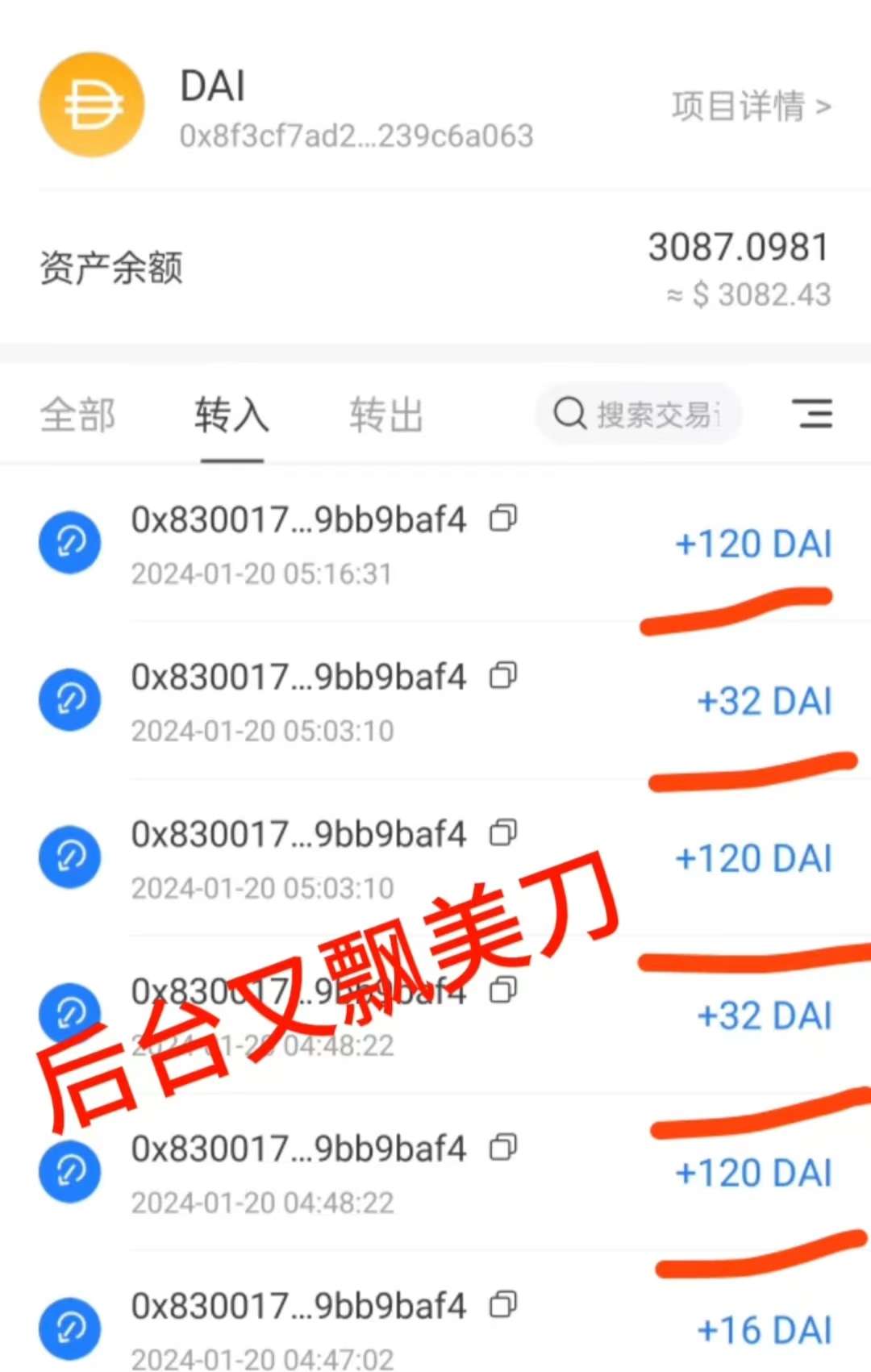Open project details link

pyautogui.click(x=750, y=106)
